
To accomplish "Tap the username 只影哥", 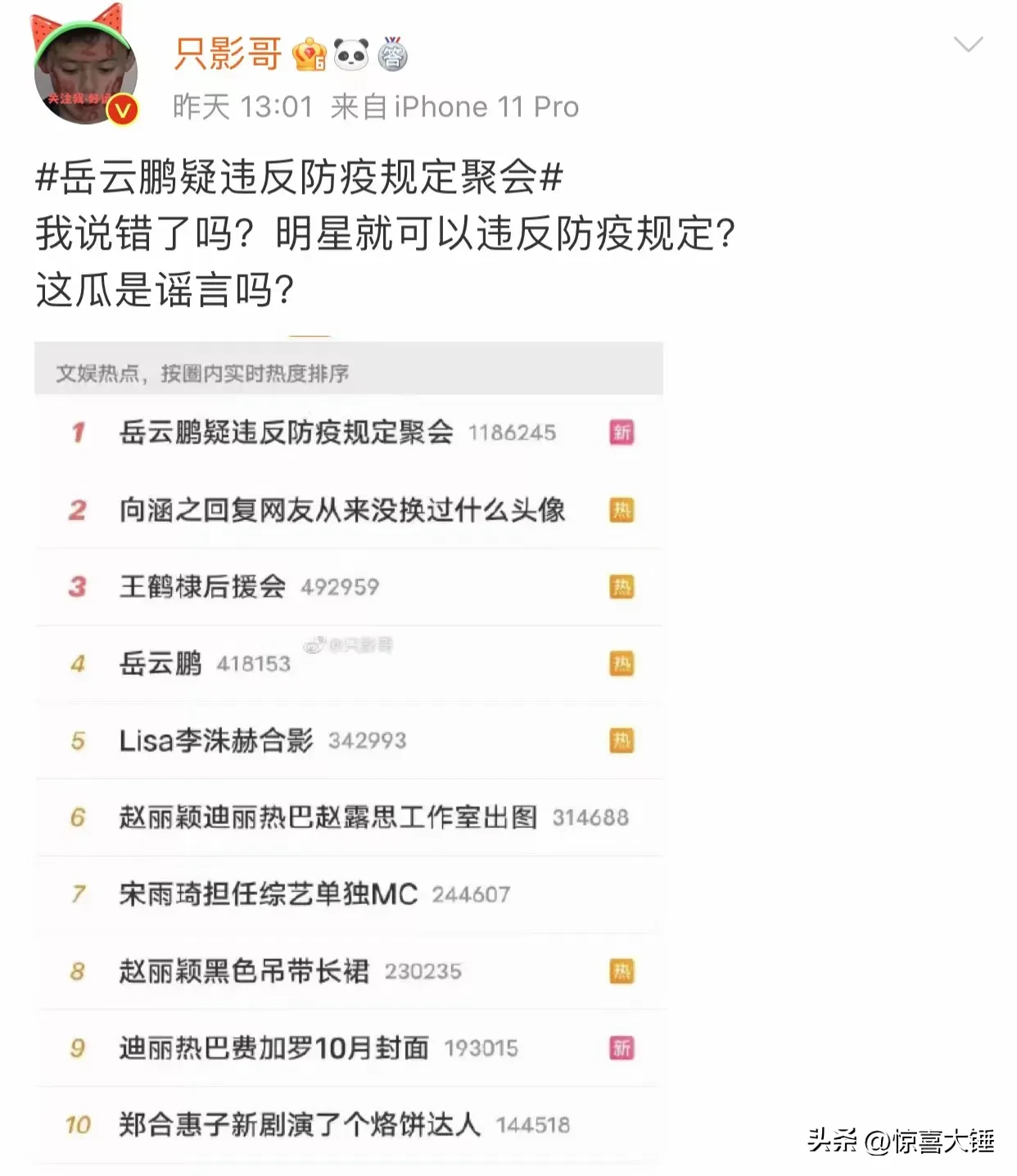I will [x=228, y=54].
